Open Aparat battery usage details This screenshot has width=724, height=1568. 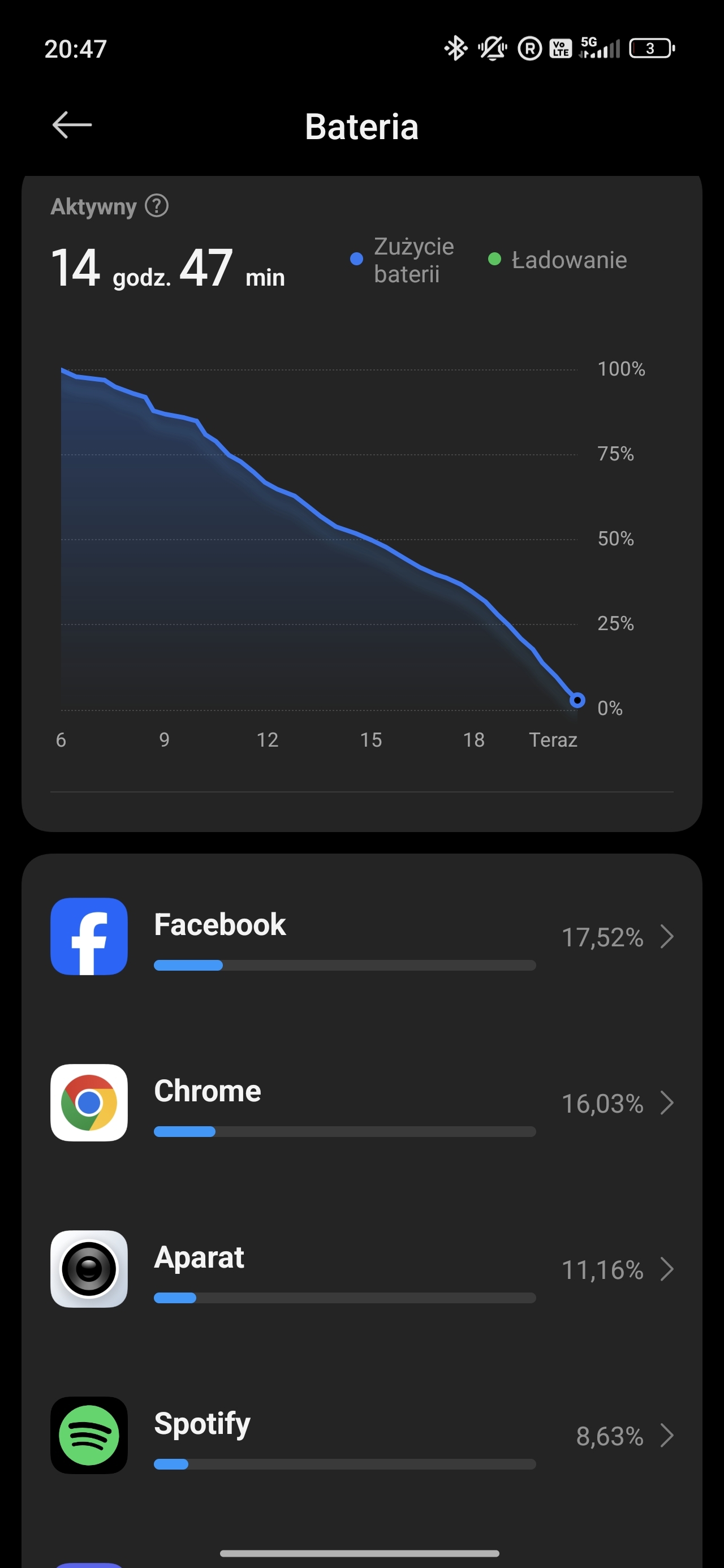[x=361, y=1269]
